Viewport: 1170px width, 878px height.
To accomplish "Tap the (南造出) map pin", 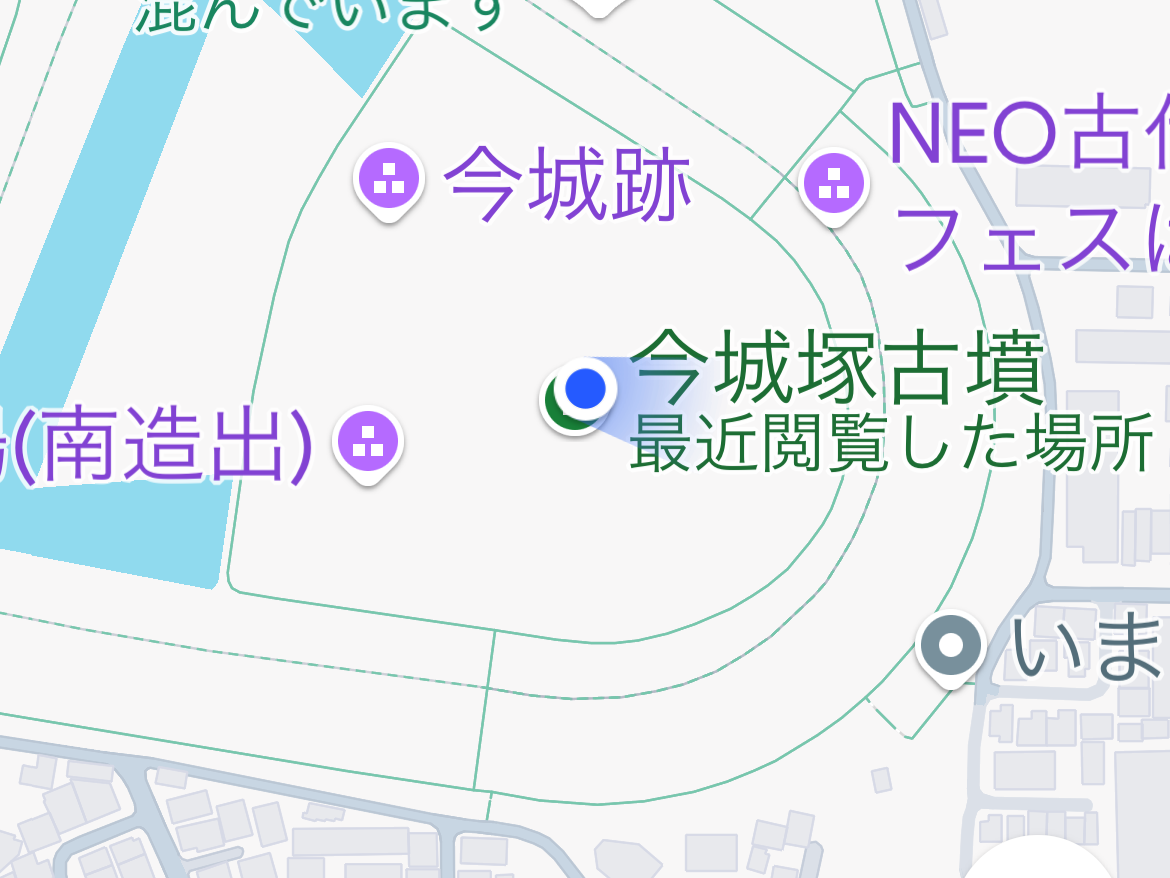I will coord(369,441).
